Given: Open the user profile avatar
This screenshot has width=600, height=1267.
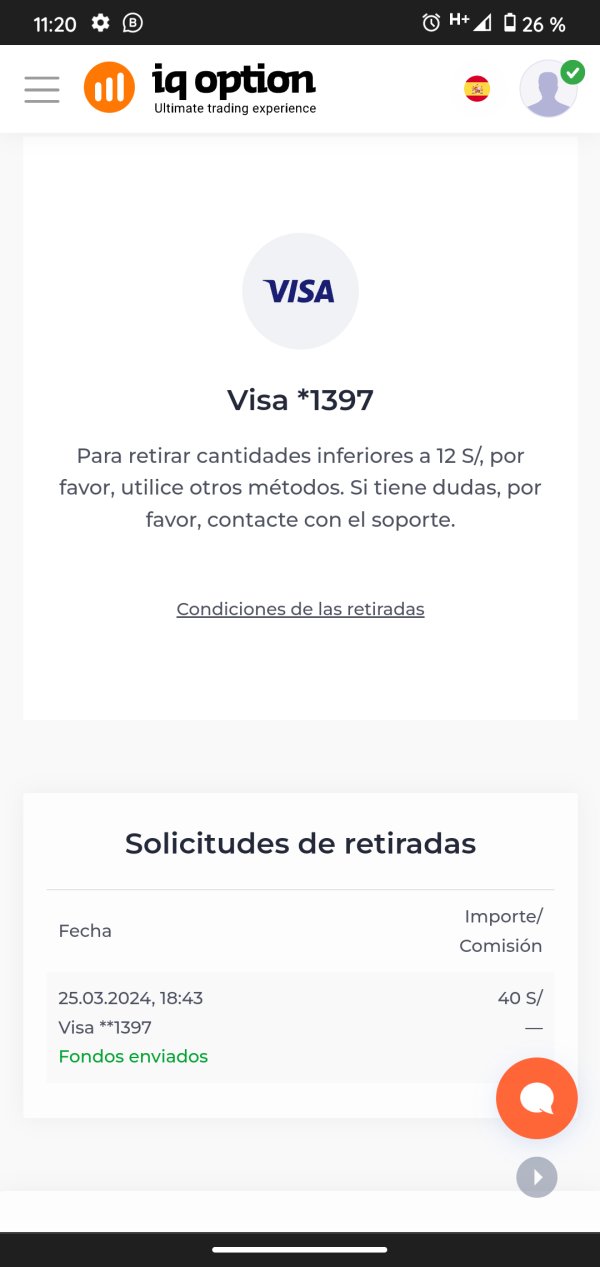Looking at the screenshot, I should pos(548,89).
